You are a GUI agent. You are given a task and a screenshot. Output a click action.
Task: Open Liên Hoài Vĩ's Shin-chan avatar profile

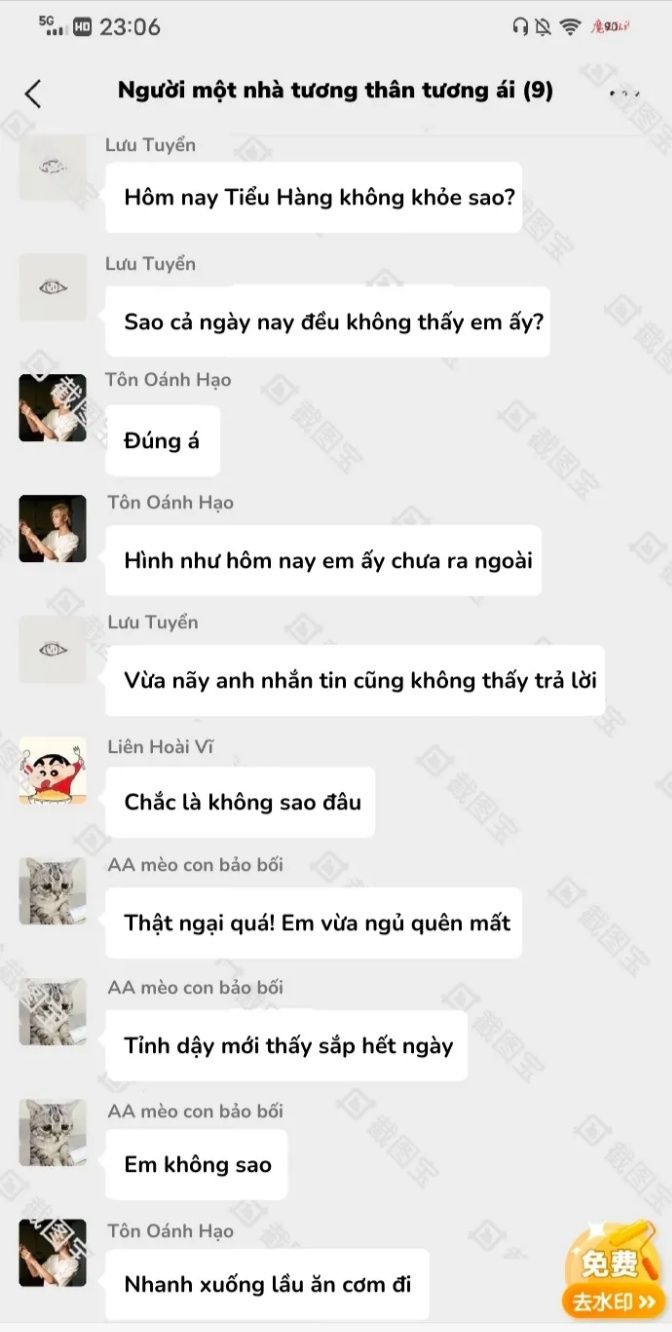[52, 771]
